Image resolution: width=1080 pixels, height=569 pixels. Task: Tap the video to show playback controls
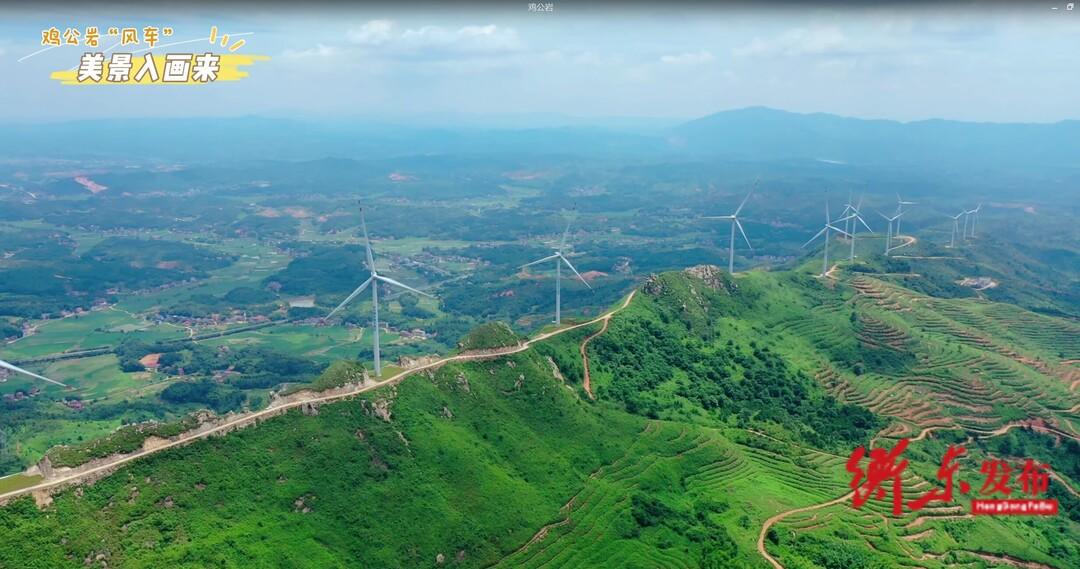tap(540, 300)
